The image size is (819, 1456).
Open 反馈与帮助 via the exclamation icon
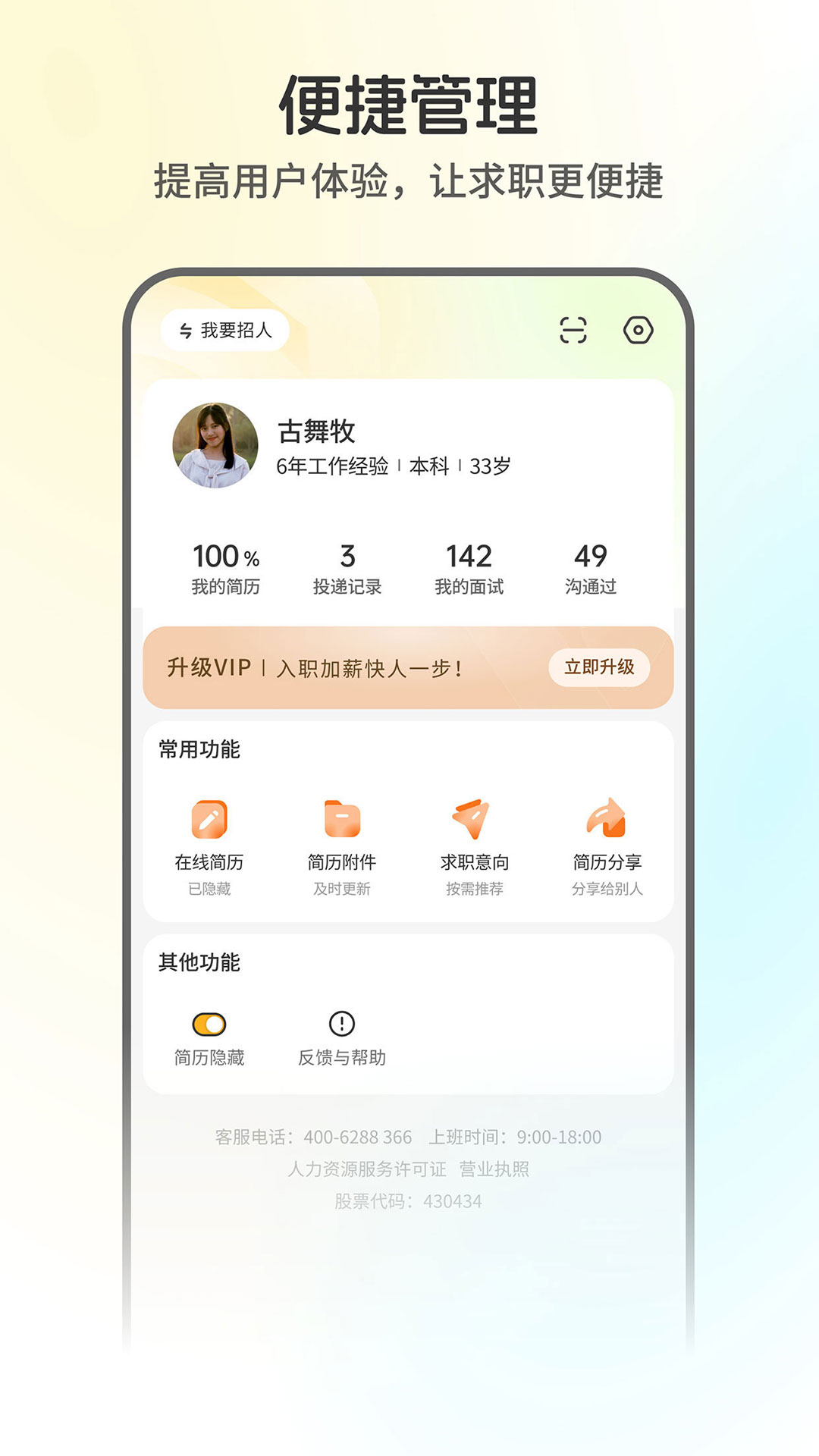coord(343,1024)
